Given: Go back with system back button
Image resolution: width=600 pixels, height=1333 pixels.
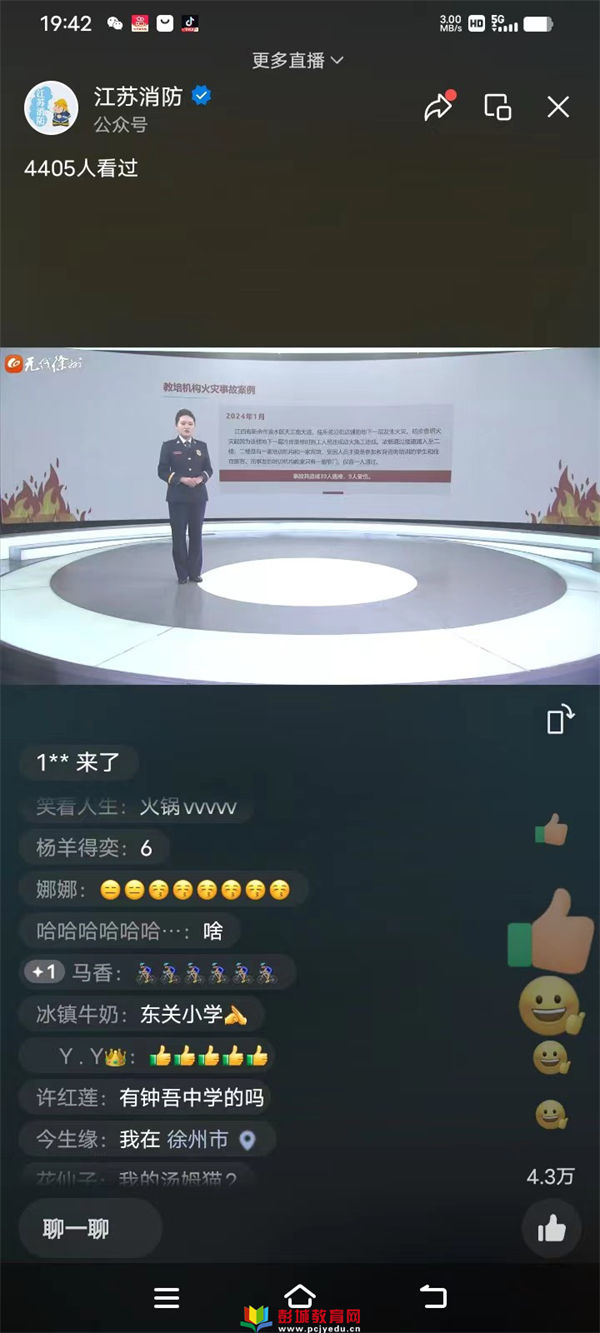Looking at the screenshot, I should coord(433,1297).
